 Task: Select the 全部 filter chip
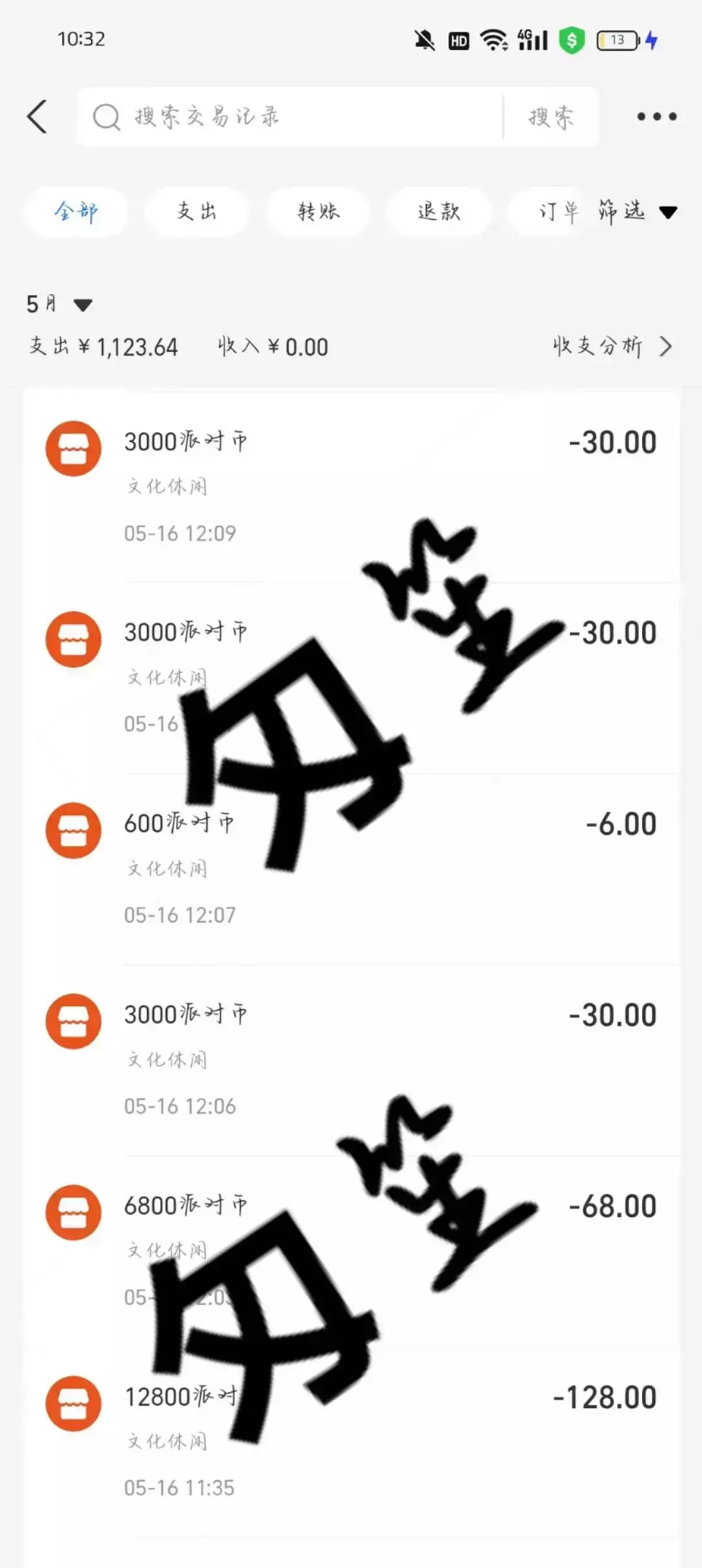[76, 211]
